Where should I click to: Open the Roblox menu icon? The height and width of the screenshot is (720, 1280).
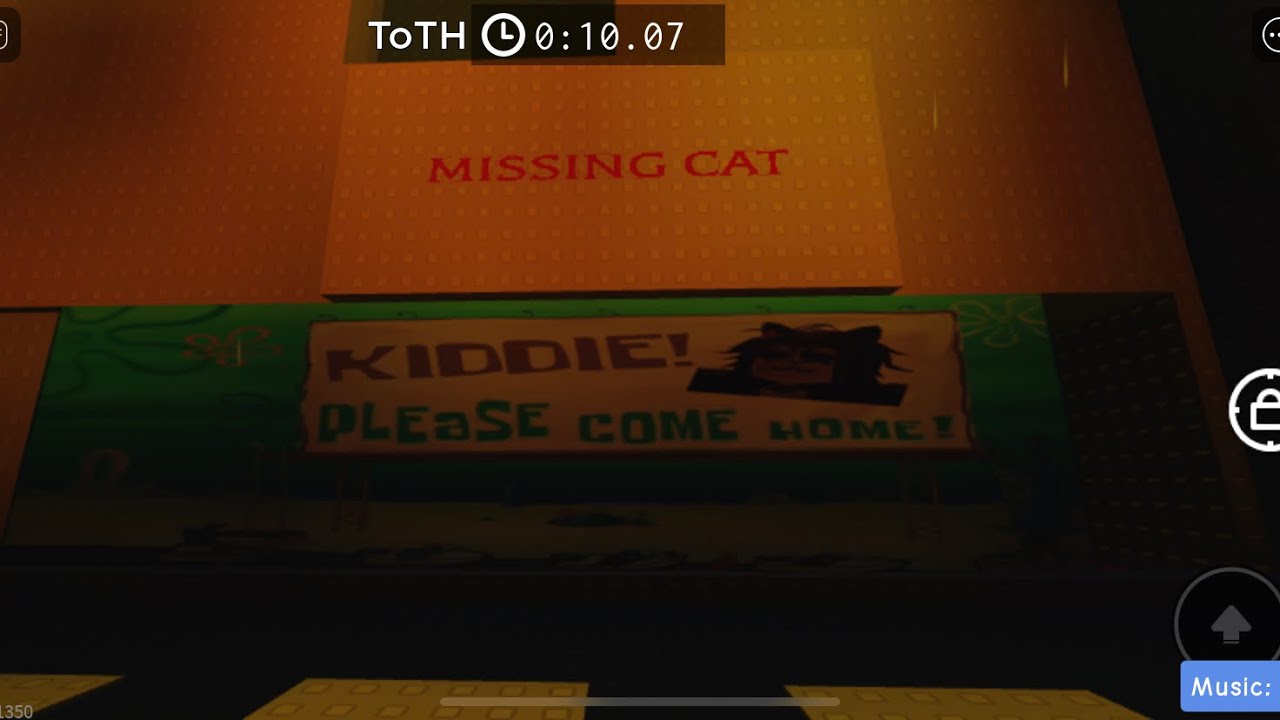pos(6,36)
